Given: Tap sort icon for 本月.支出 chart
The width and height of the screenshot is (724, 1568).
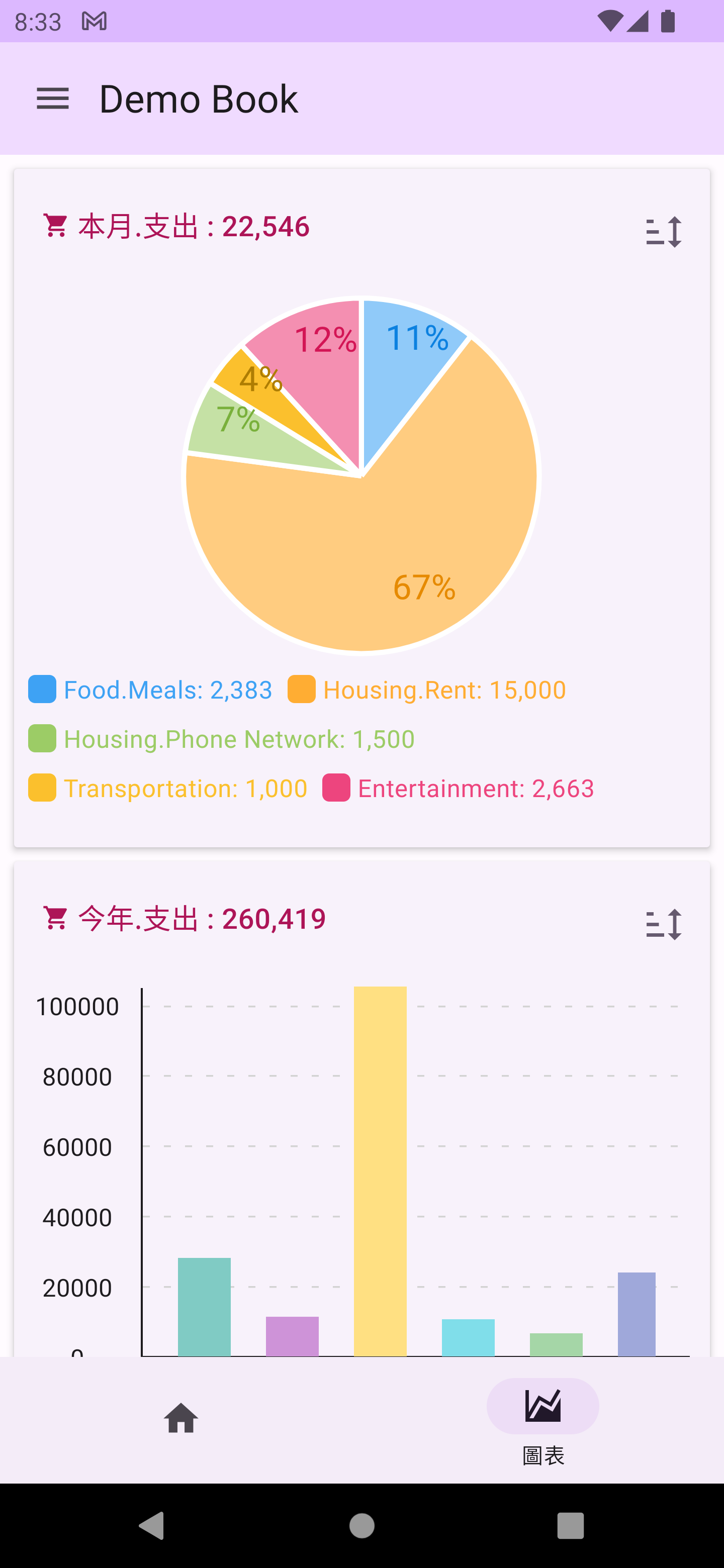Looking at the screenshot, I should click(x=663, y=232).
